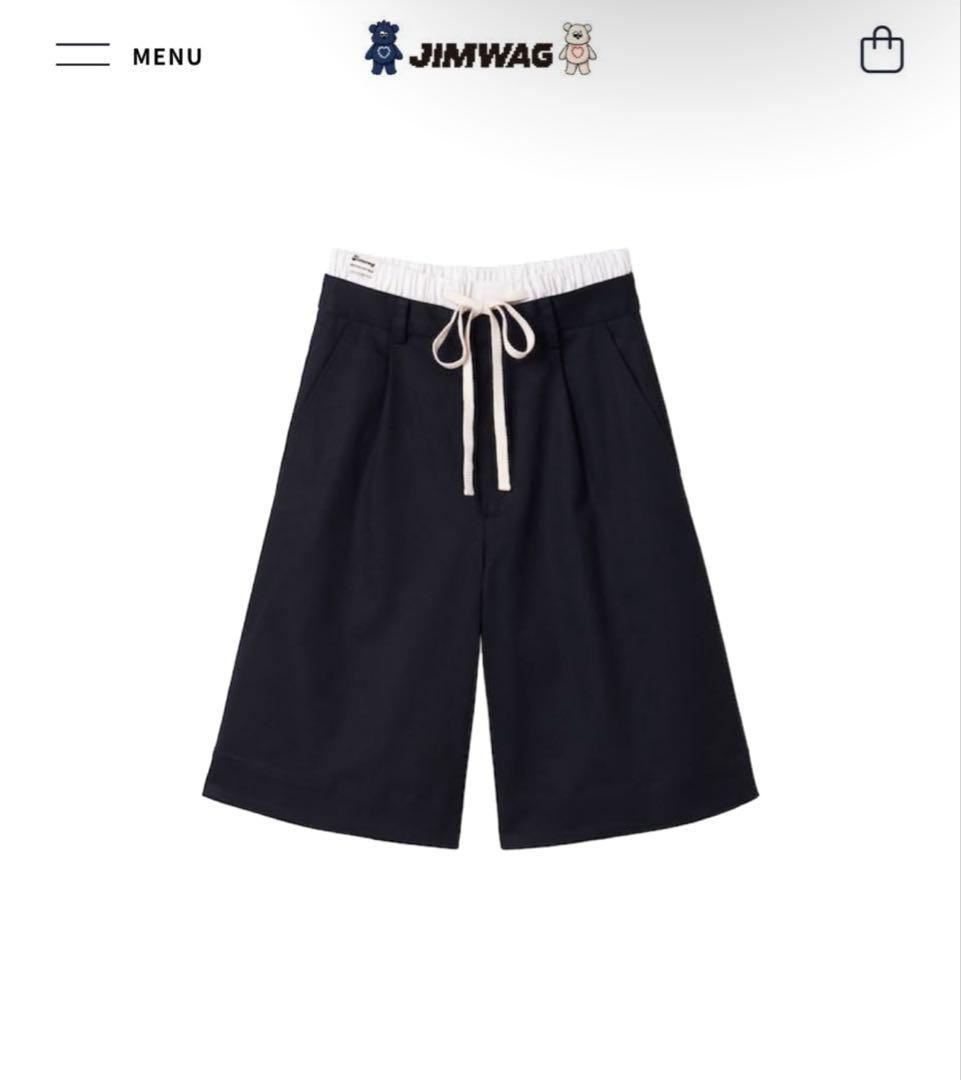Viewport: 961px width, 1080px height.
Task: Expand the site menu via MENU text
Action: [x=166, y=57]
